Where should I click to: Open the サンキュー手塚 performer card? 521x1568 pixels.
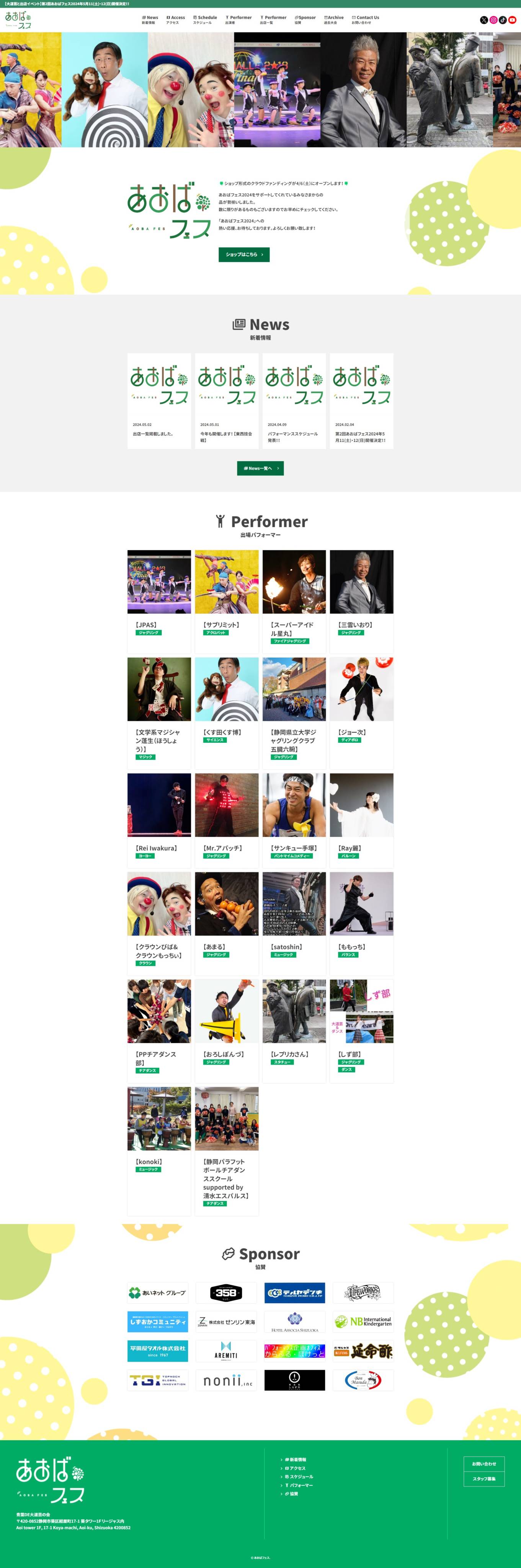[294, 816]
